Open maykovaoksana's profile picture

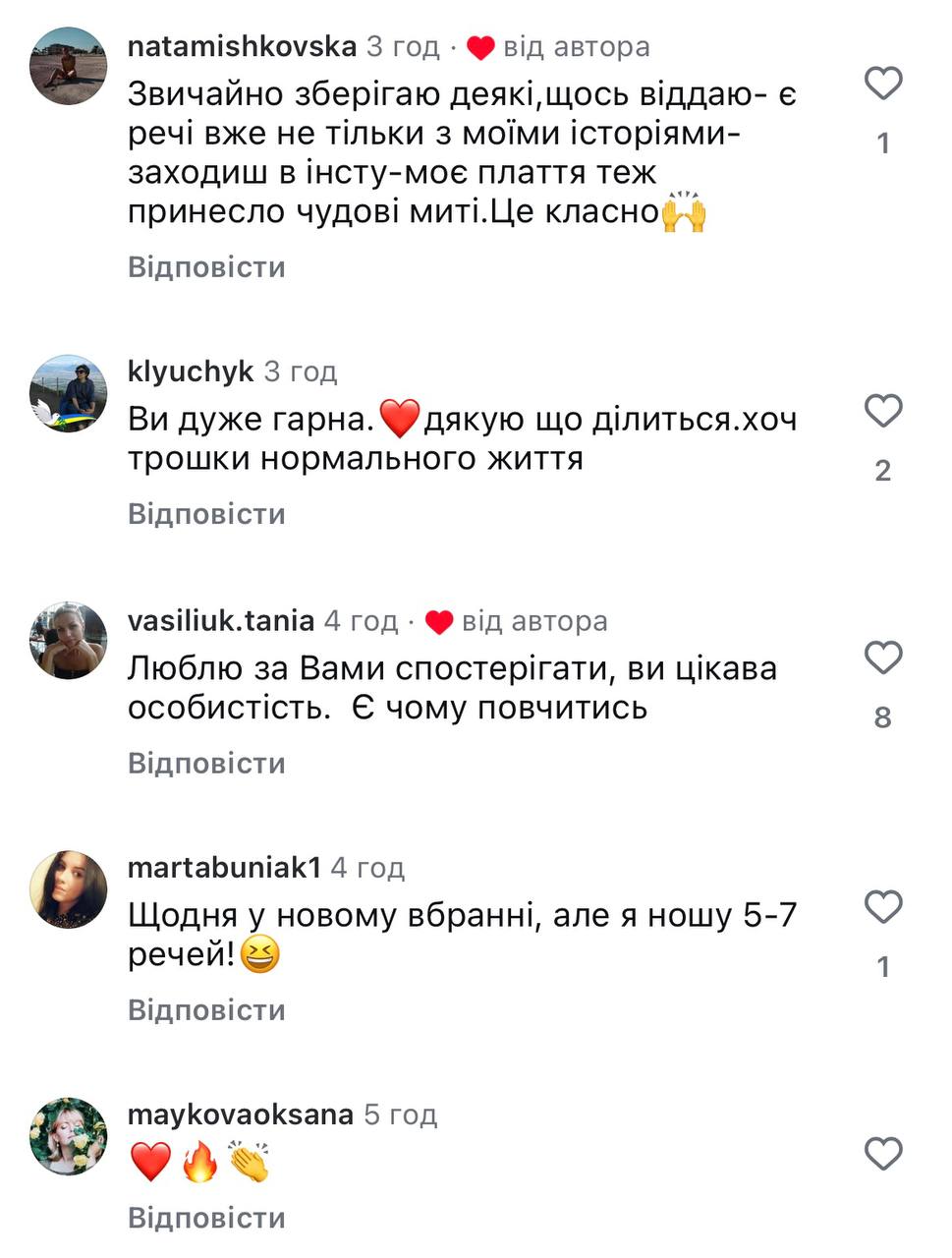tap(68, 1136)
